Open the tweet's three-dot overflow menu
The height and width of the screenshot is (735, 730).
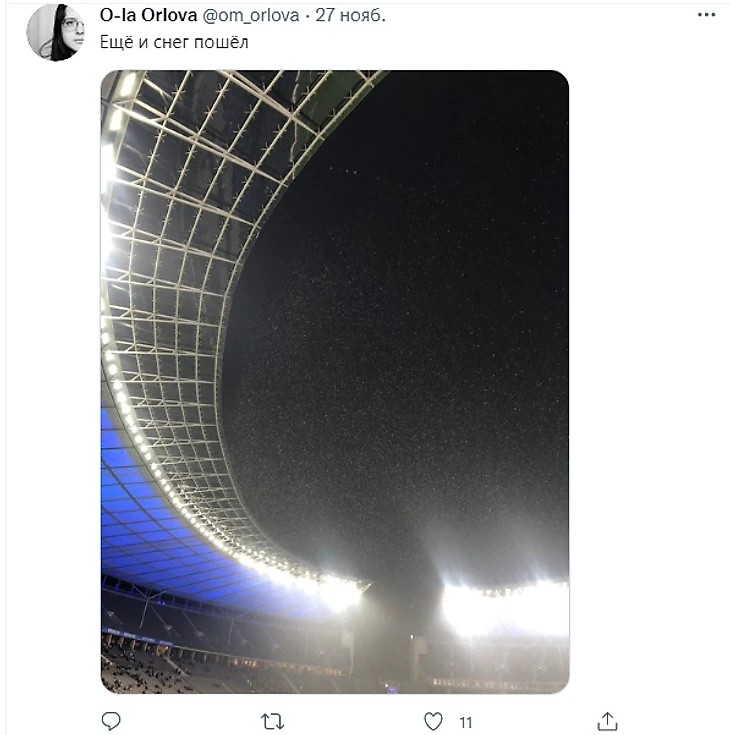click(707, 16)
